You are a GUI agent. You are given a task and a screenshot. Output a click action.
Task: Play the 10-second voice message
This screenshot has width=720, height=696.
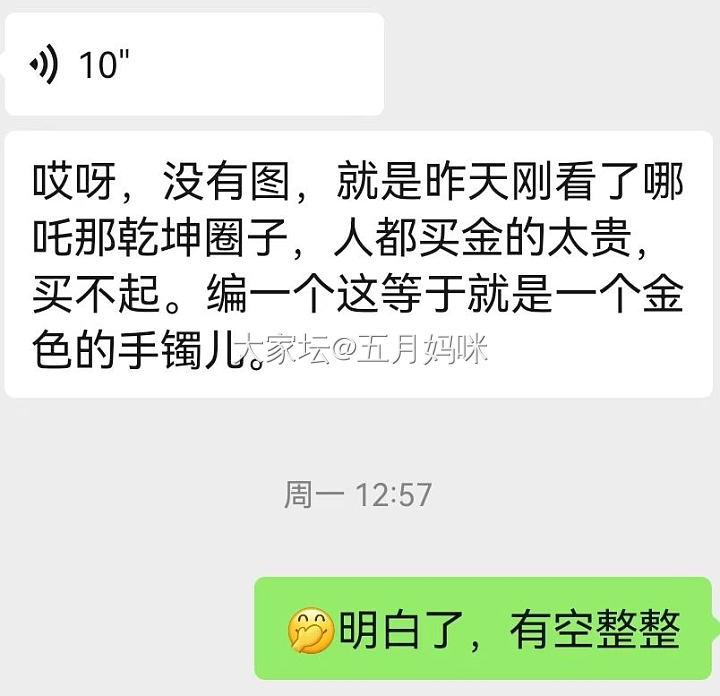point(193,65)
